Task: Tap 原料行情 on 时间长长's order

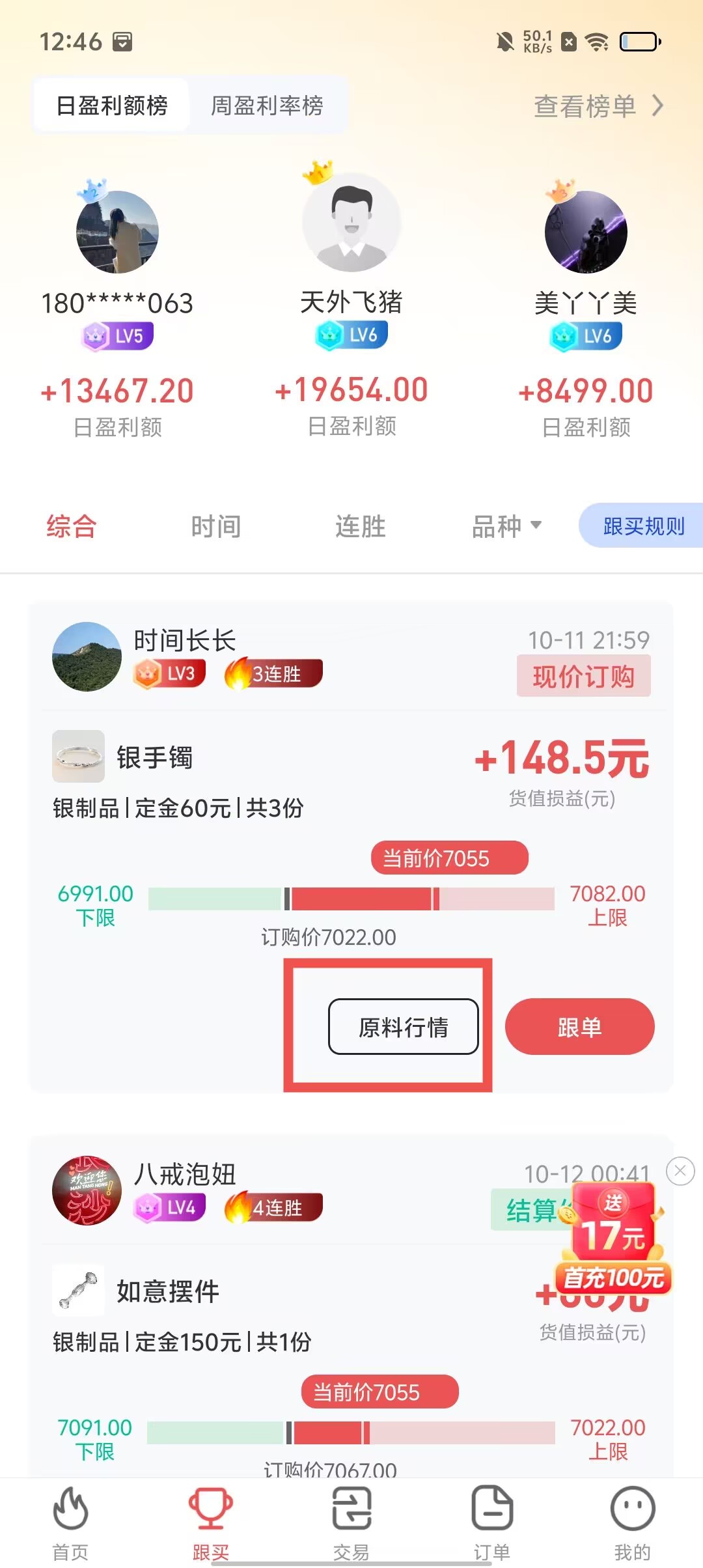Action: [x=404, y=1027]
